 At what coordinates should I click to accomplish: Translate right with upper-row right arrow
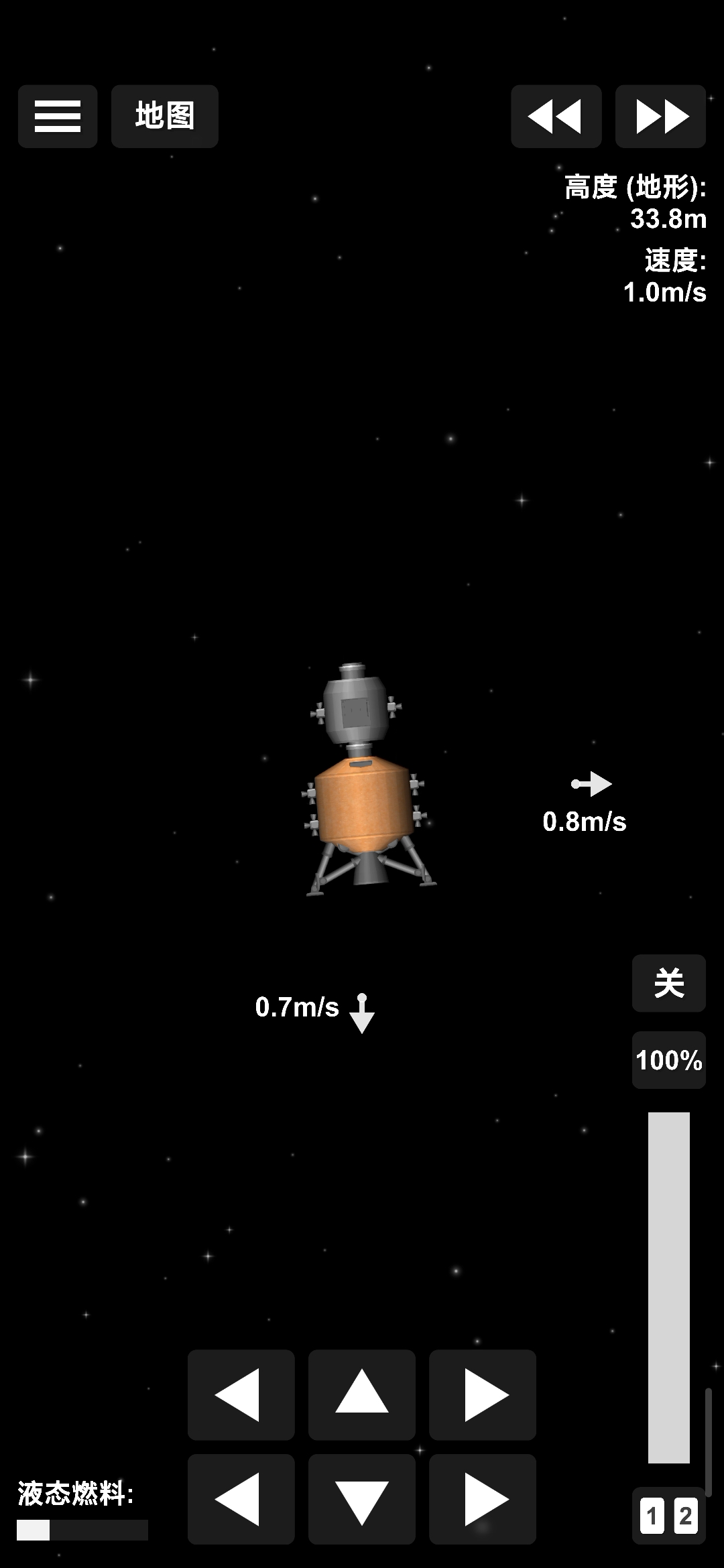click(x=483, y=1394)
